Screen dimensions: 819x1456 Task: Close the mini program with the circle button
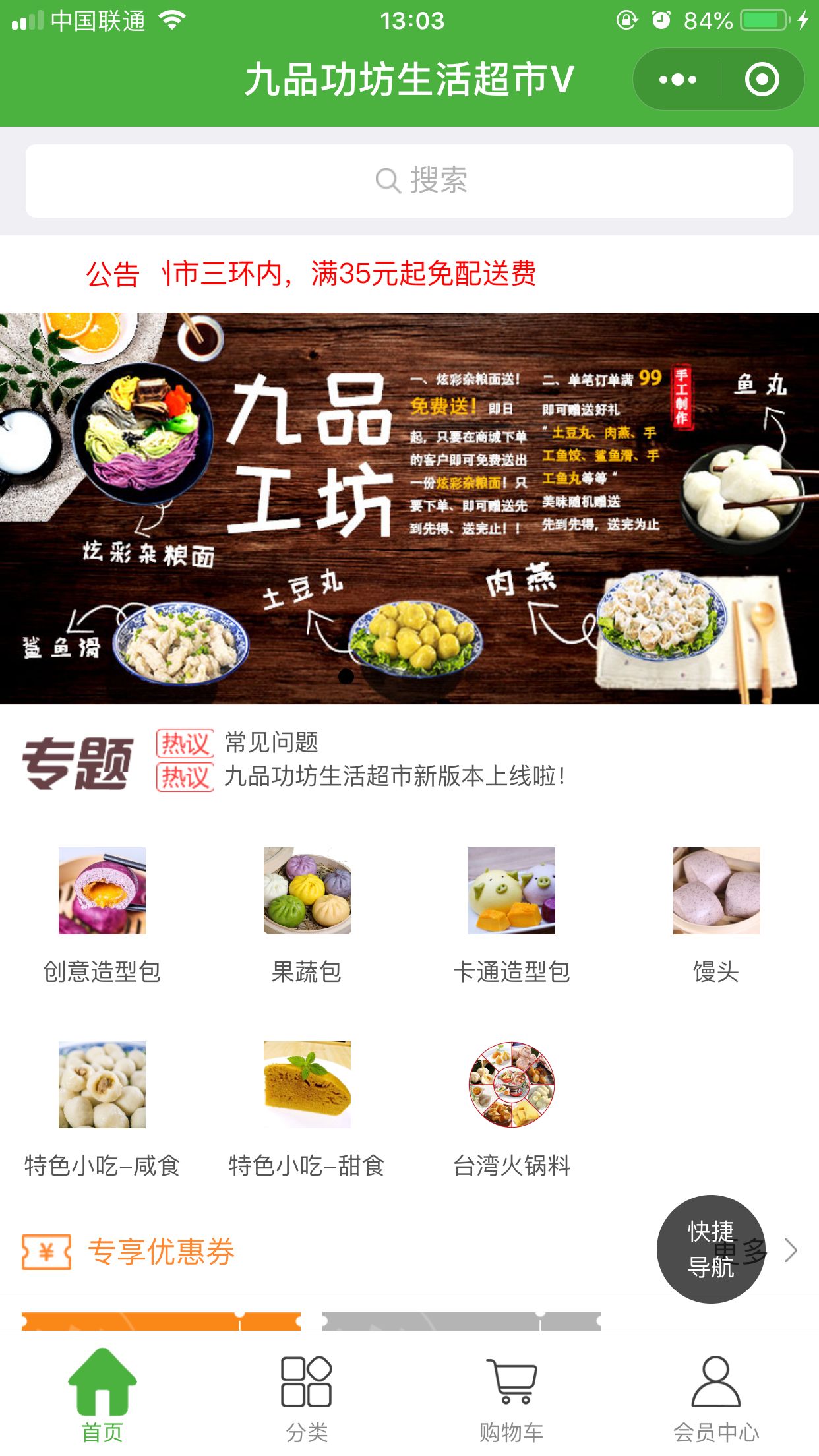(762, 80)
